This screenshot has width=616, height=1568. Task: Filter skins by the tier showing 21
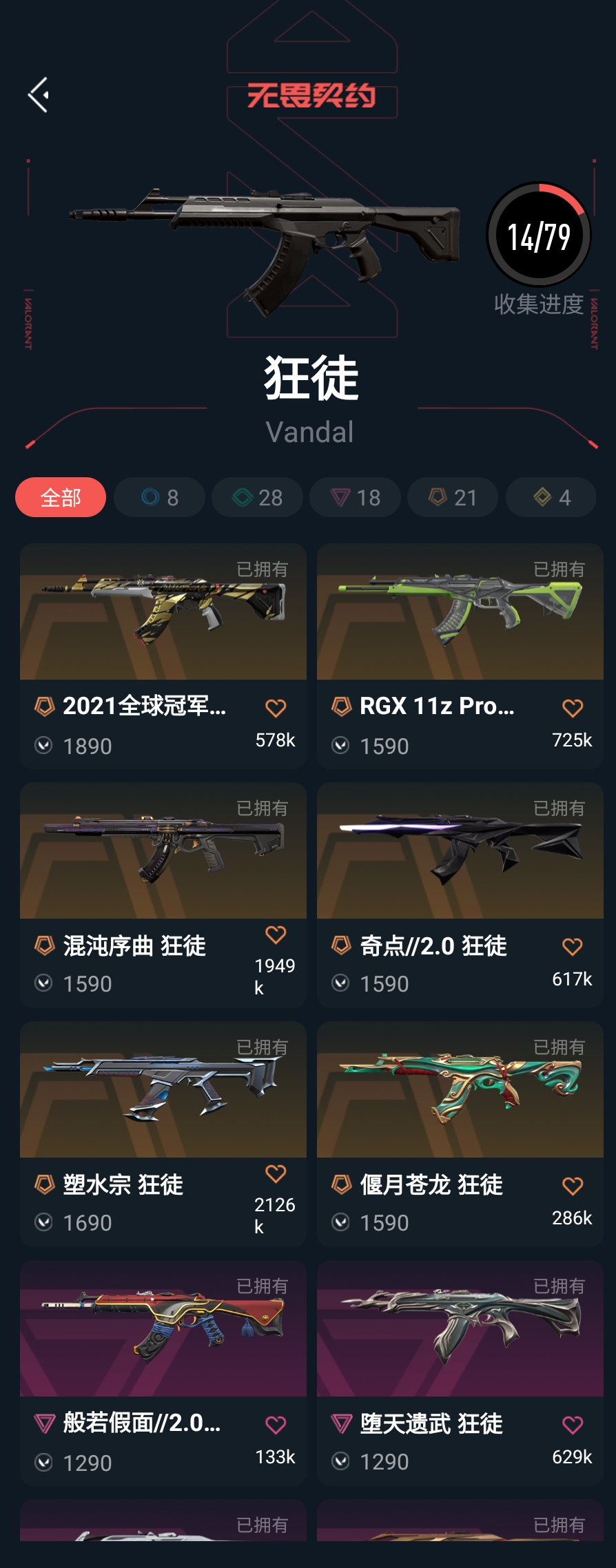coord(453,497)
